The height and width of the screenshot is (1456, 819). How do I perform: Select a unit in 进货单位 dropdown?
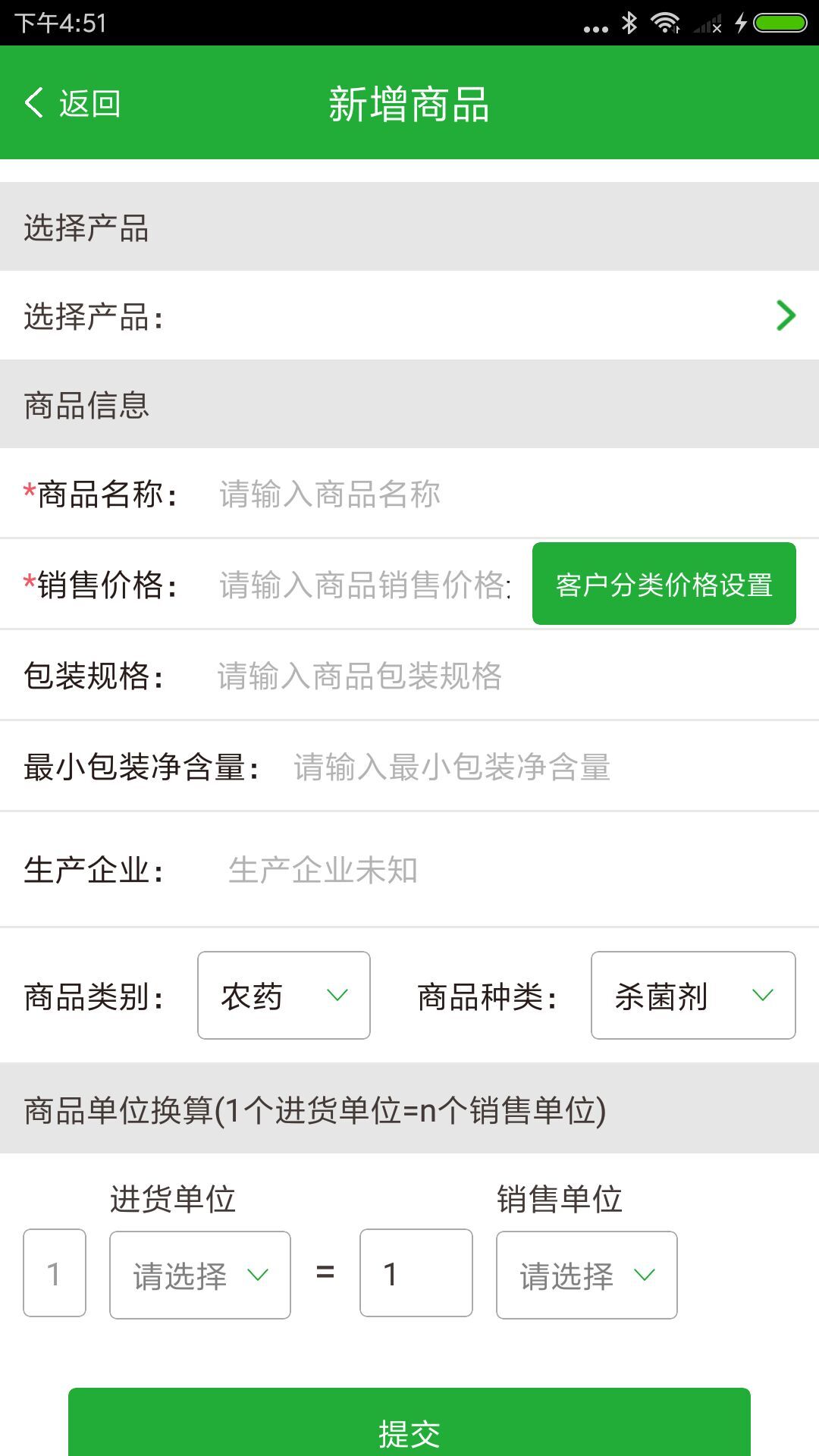tap(200, 1276)
